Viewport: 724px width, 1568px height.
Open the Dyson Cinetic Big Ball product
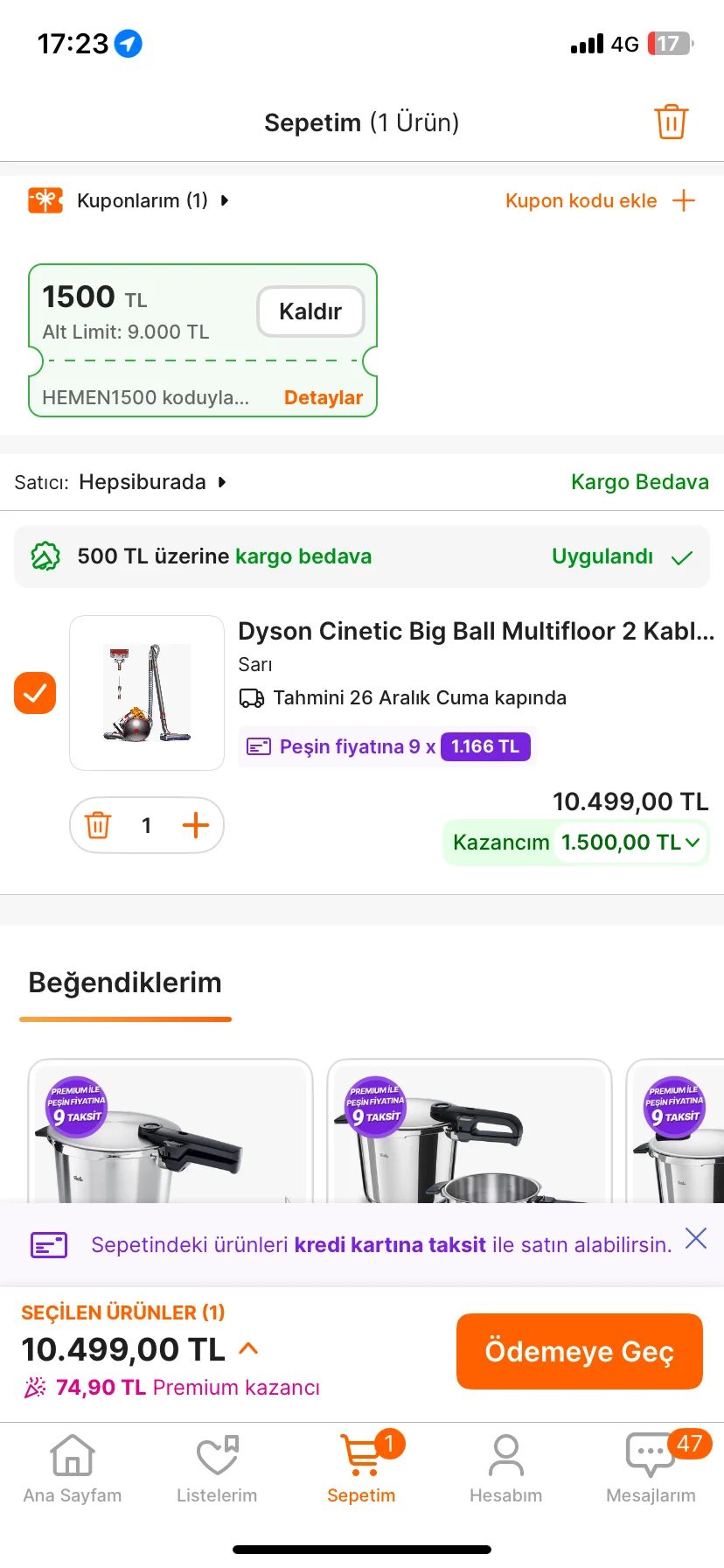[475, 632]
